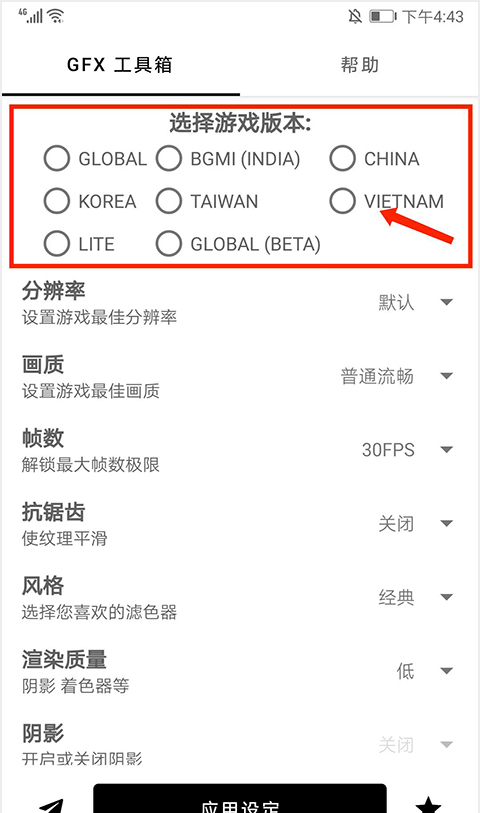Open the 风格 dropdown showing 经典
The width and height of the screenshot is (480, 813).
coord(415,597)
